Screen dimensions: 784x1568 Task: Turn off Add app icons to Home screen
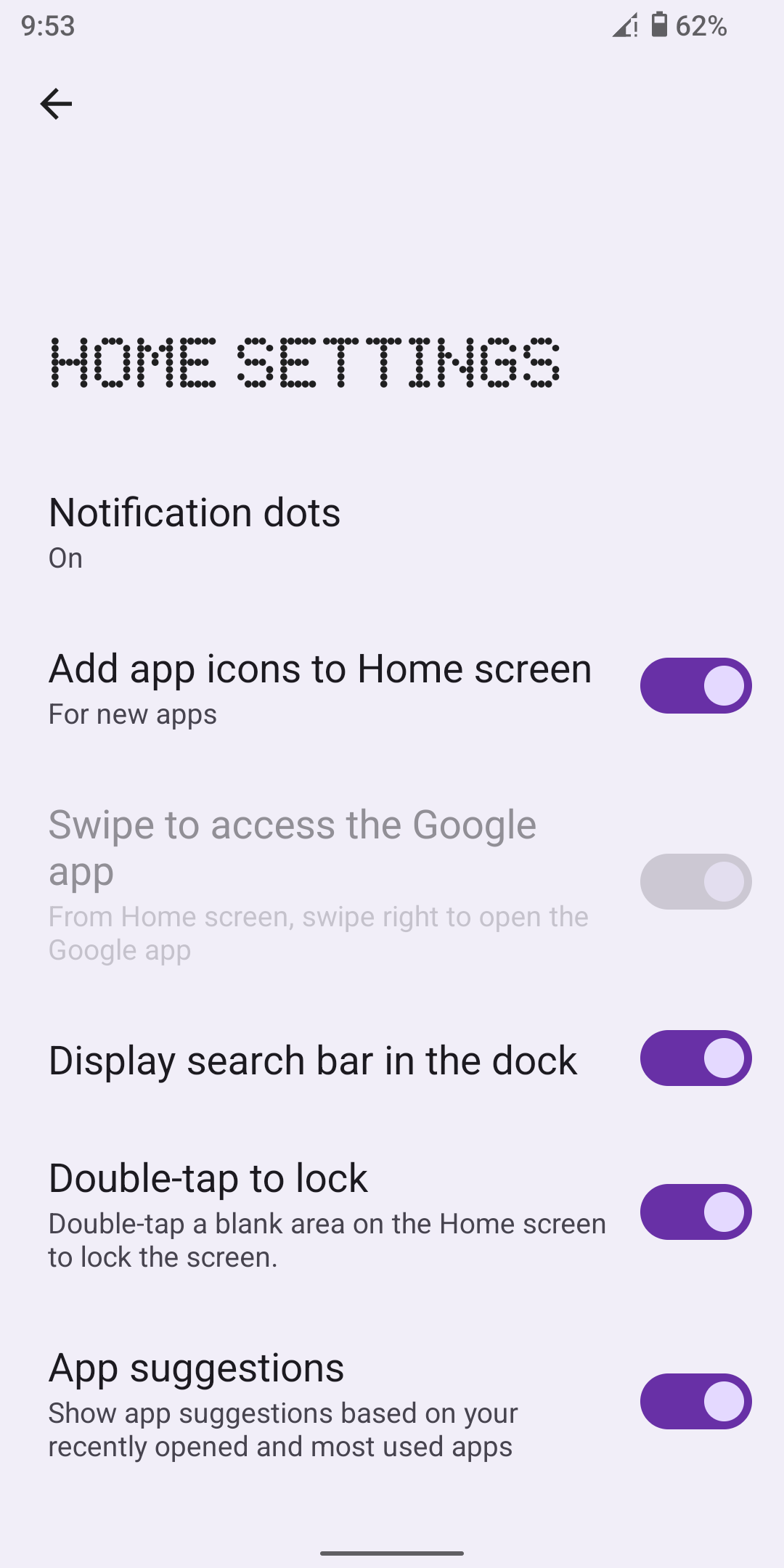pos(695,686)
